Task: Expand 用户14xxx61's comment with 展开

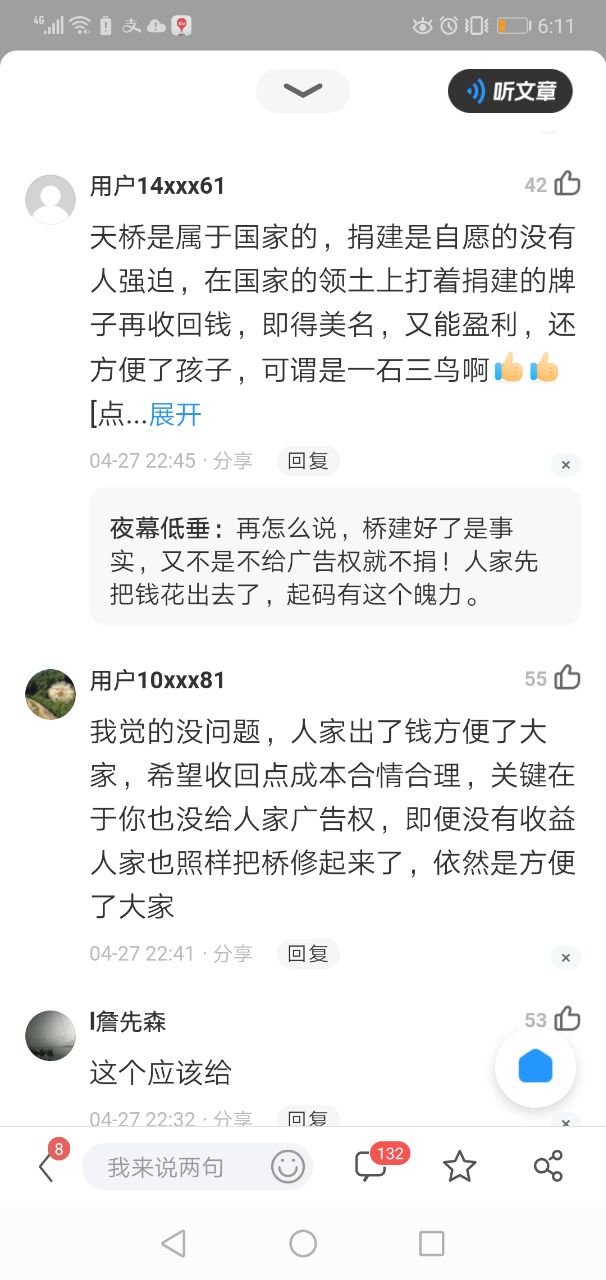Action: point(175,415)
